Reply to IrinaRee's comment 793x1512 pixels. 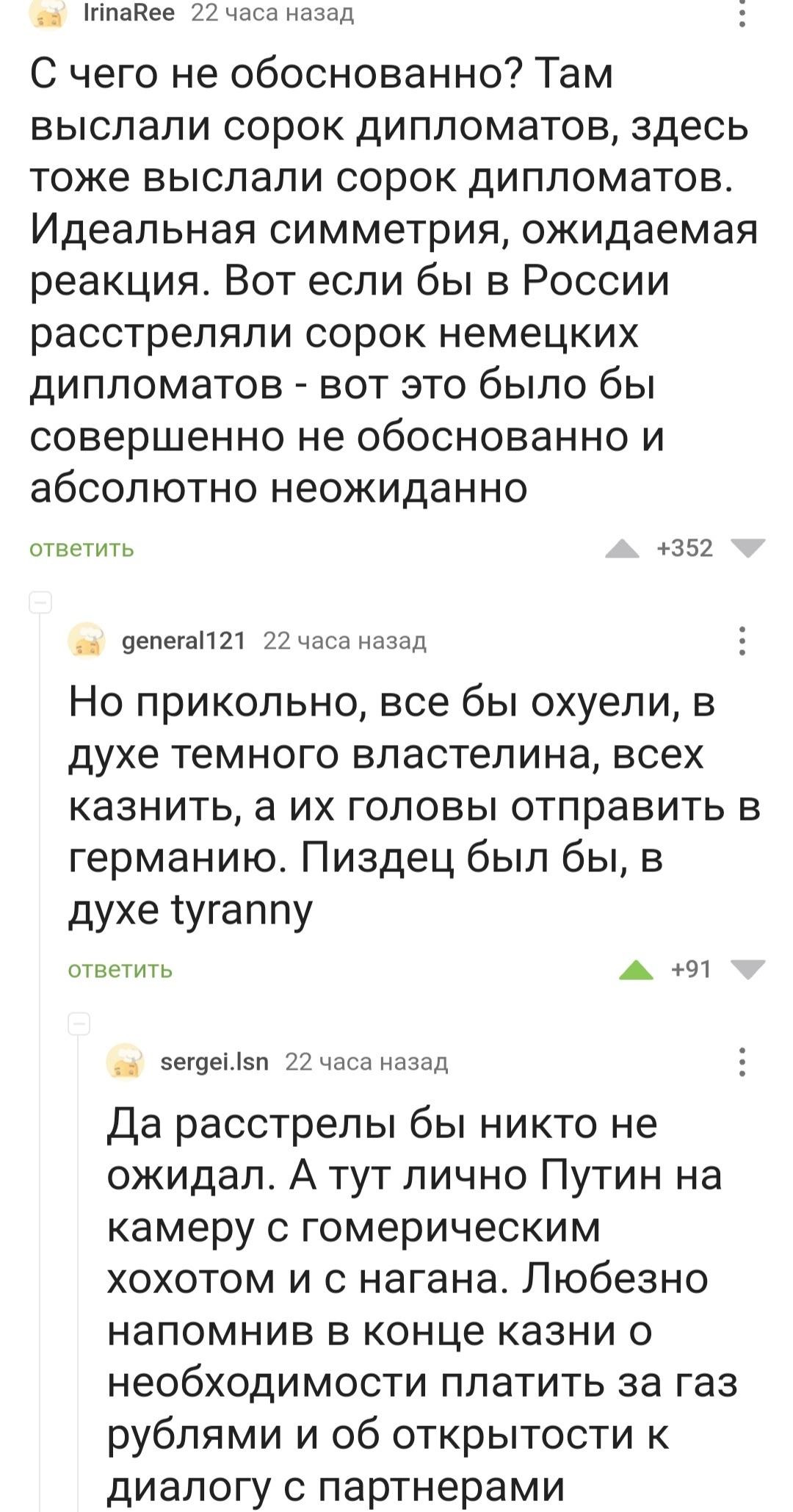(x=82, y=549)
